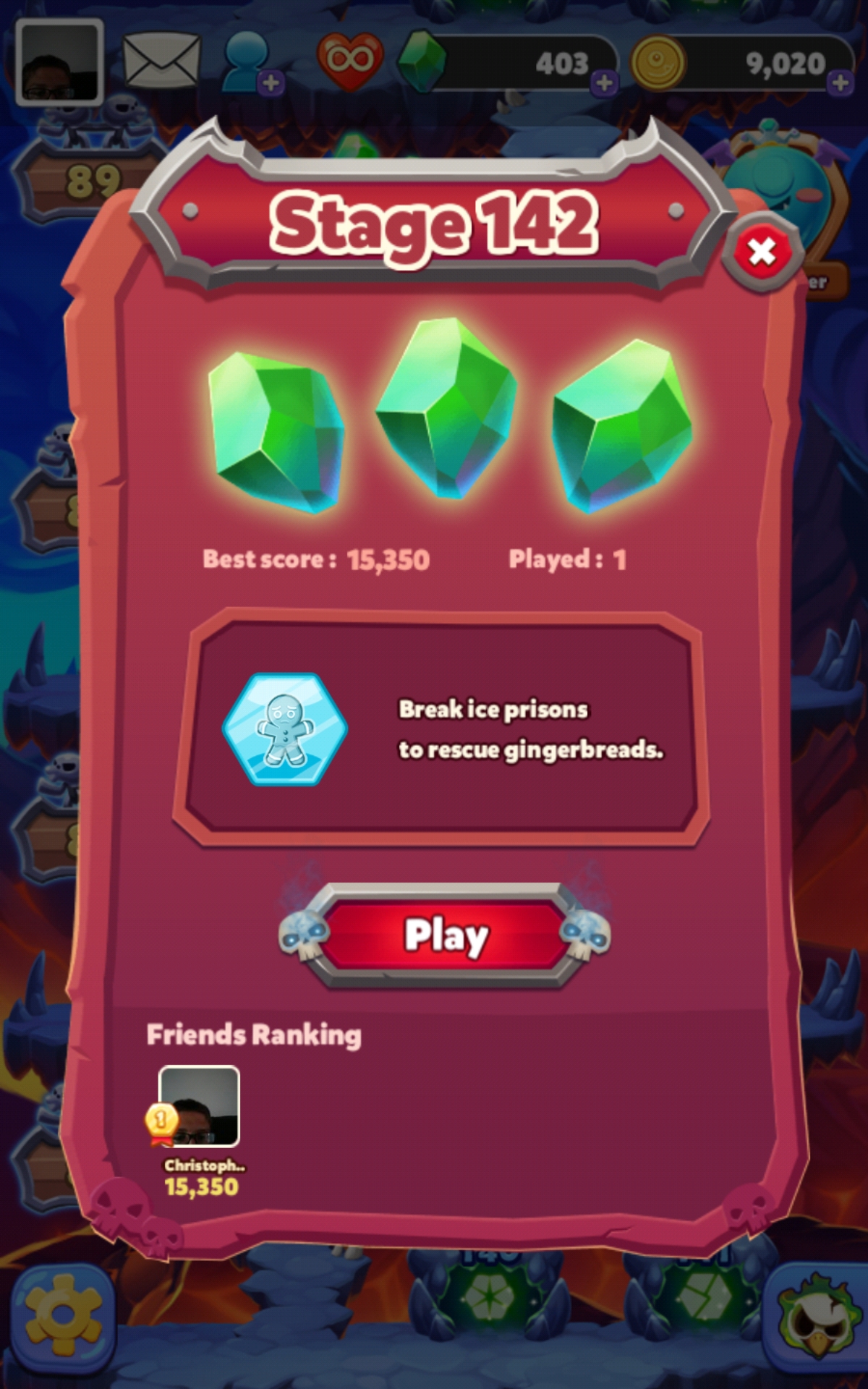
Task: Buy more green gems with plus
Action: pyautogui.click(x=605, y=82)
